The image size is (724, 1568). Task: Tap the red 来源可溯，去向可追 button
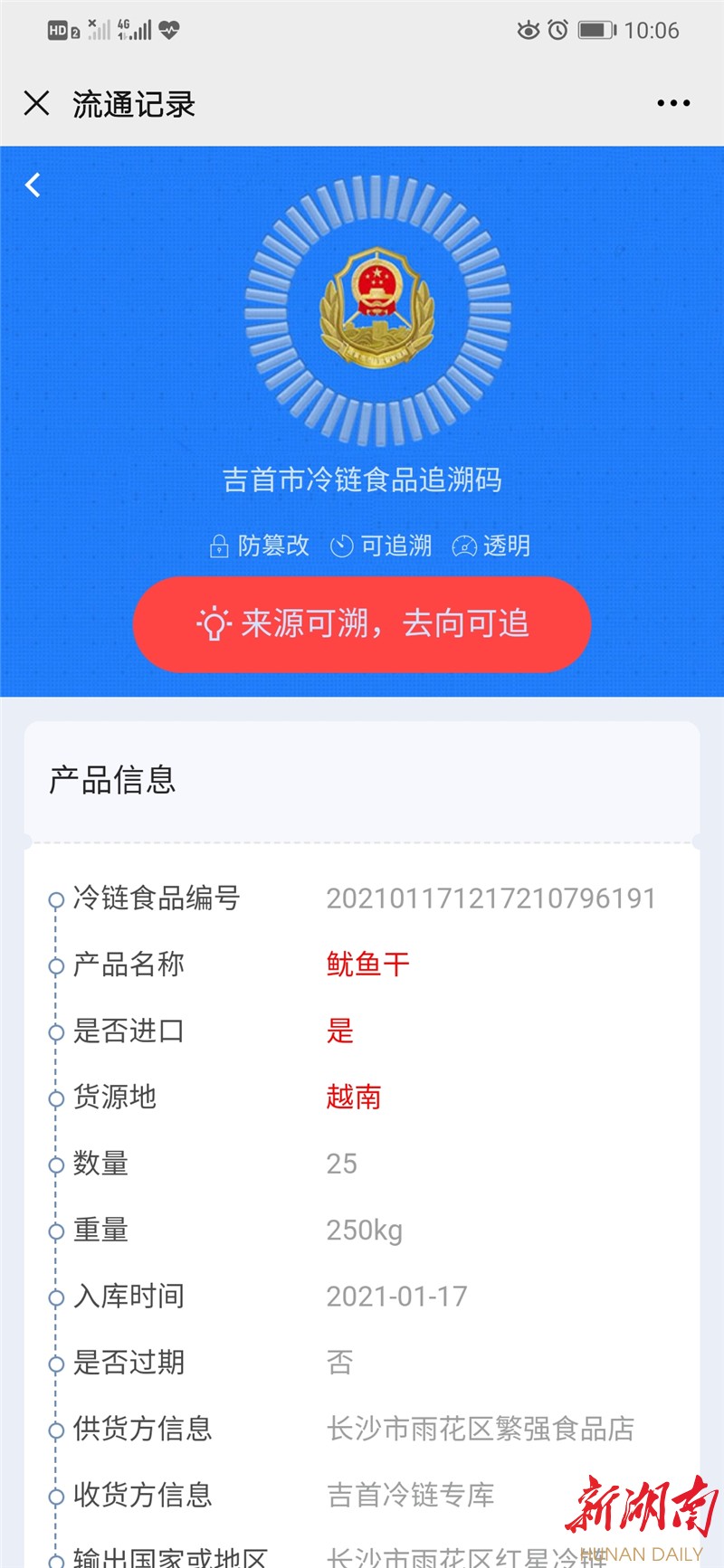(362, 624)
